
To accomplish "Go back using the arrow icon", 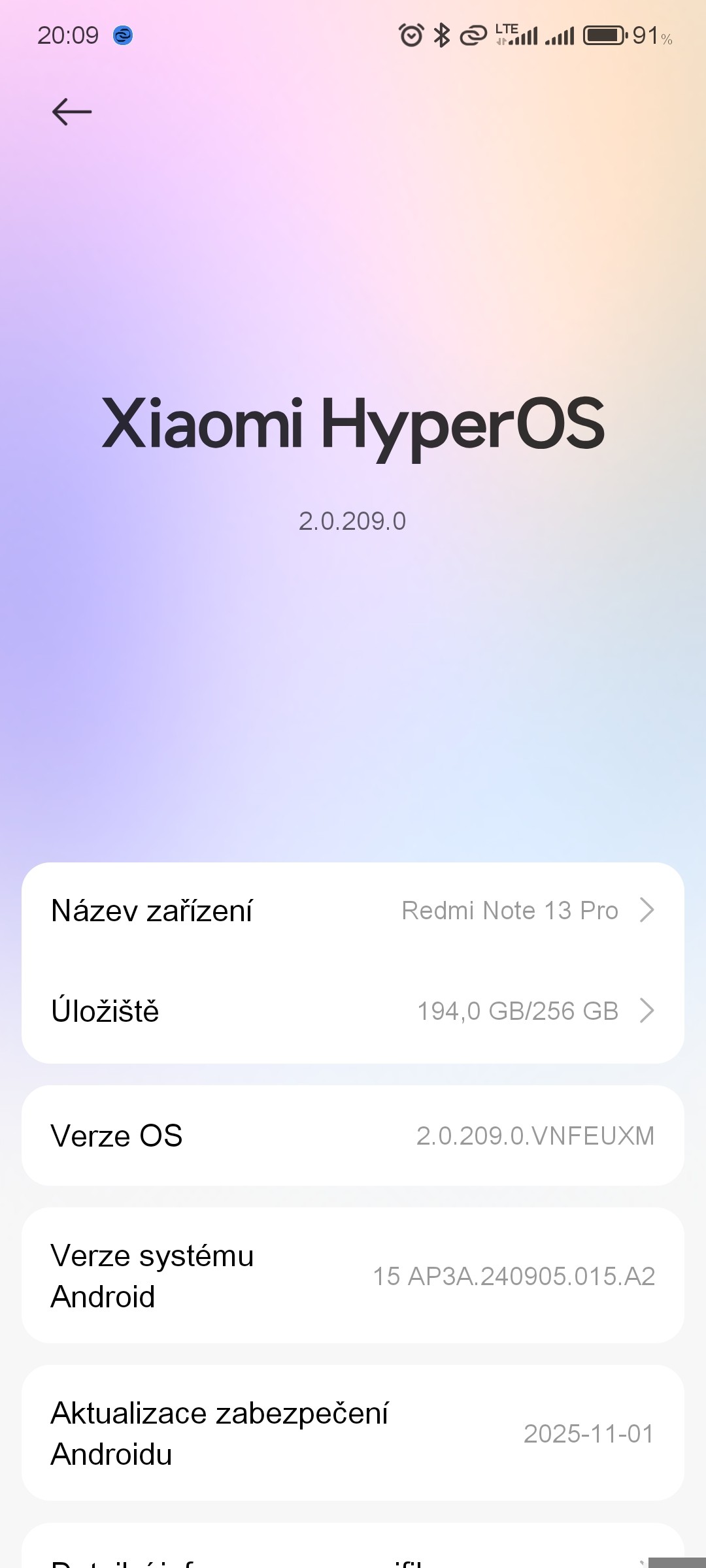I will tap(72, 112).
